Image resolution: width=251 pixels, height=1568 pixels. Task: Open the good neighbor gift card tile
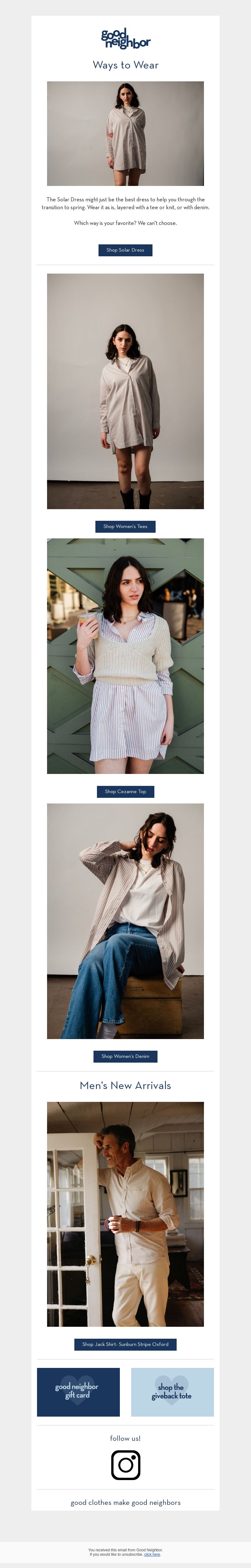click(77, 1391)
